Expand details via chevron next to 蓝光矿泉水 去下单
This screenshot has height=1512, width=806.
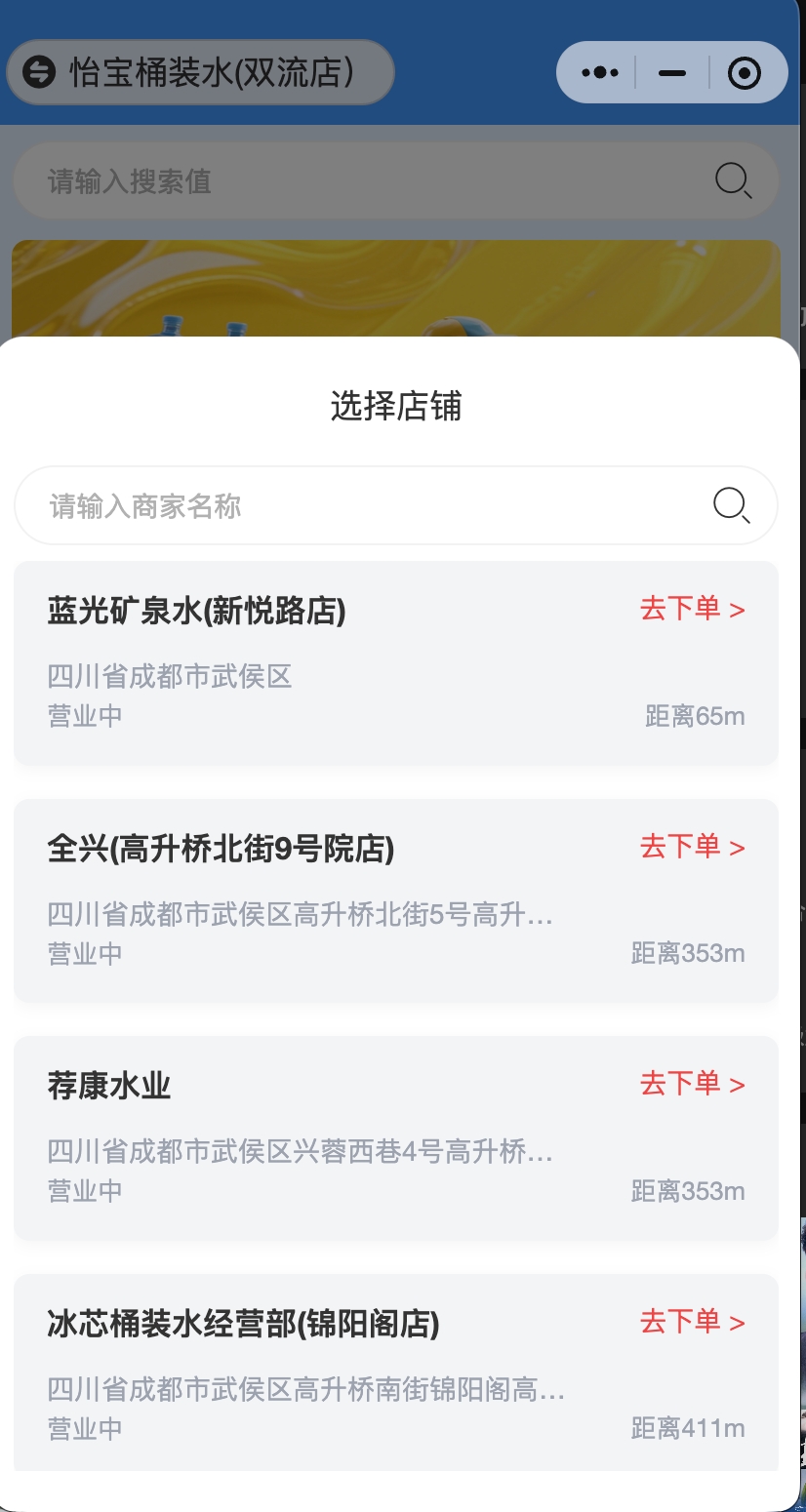pos(739,608)
